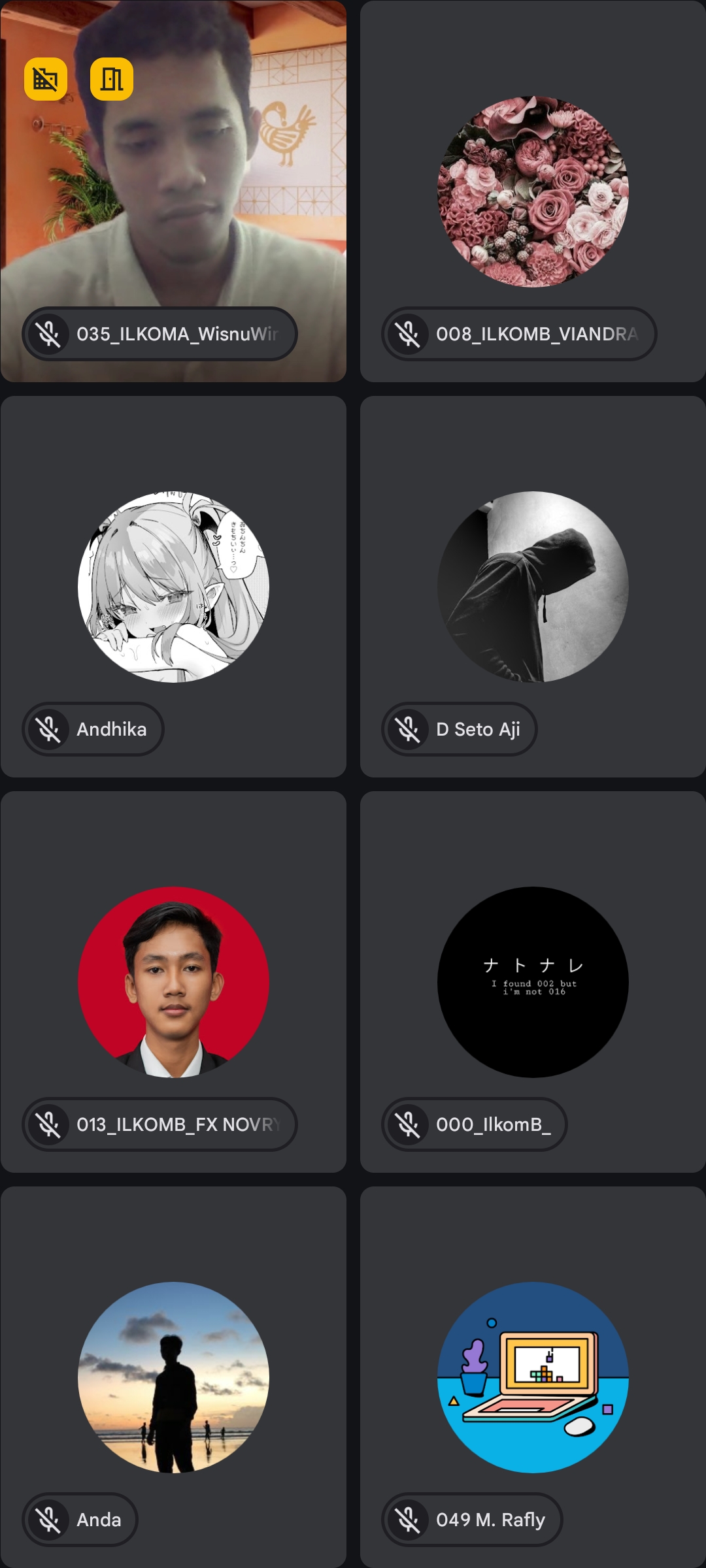
Task: Select the 008_ILKOMB_VIANDRA participant tile
Action: [533, 191]
